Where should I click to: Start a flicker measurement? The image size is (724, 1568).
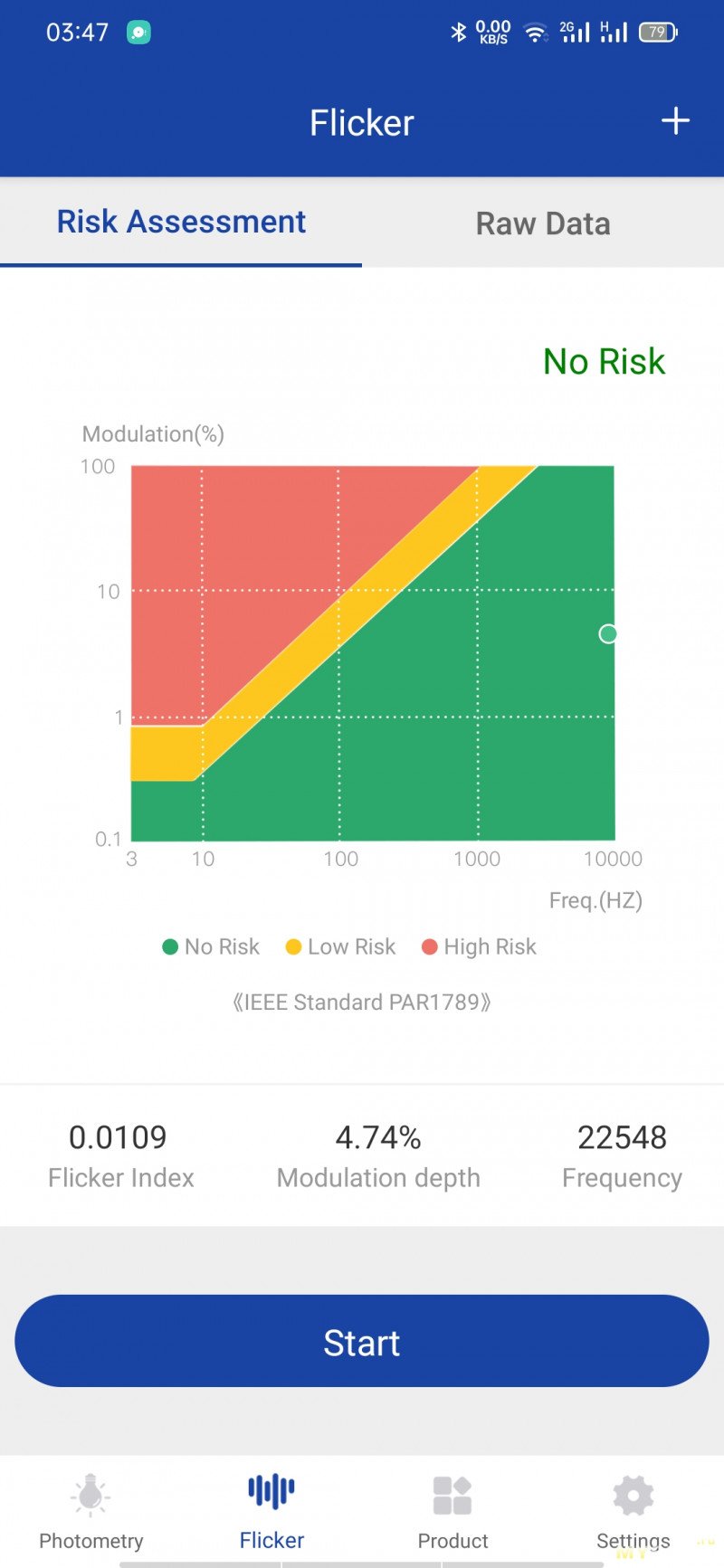tap(362, 1341)
